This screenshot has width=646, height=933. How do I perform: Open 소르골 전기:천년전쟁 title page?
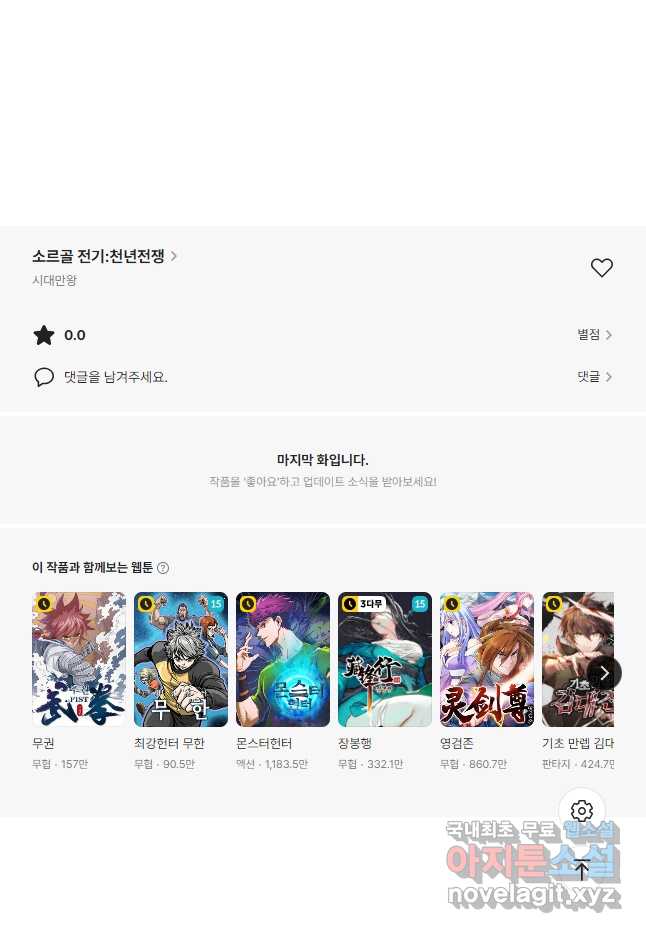105,256
